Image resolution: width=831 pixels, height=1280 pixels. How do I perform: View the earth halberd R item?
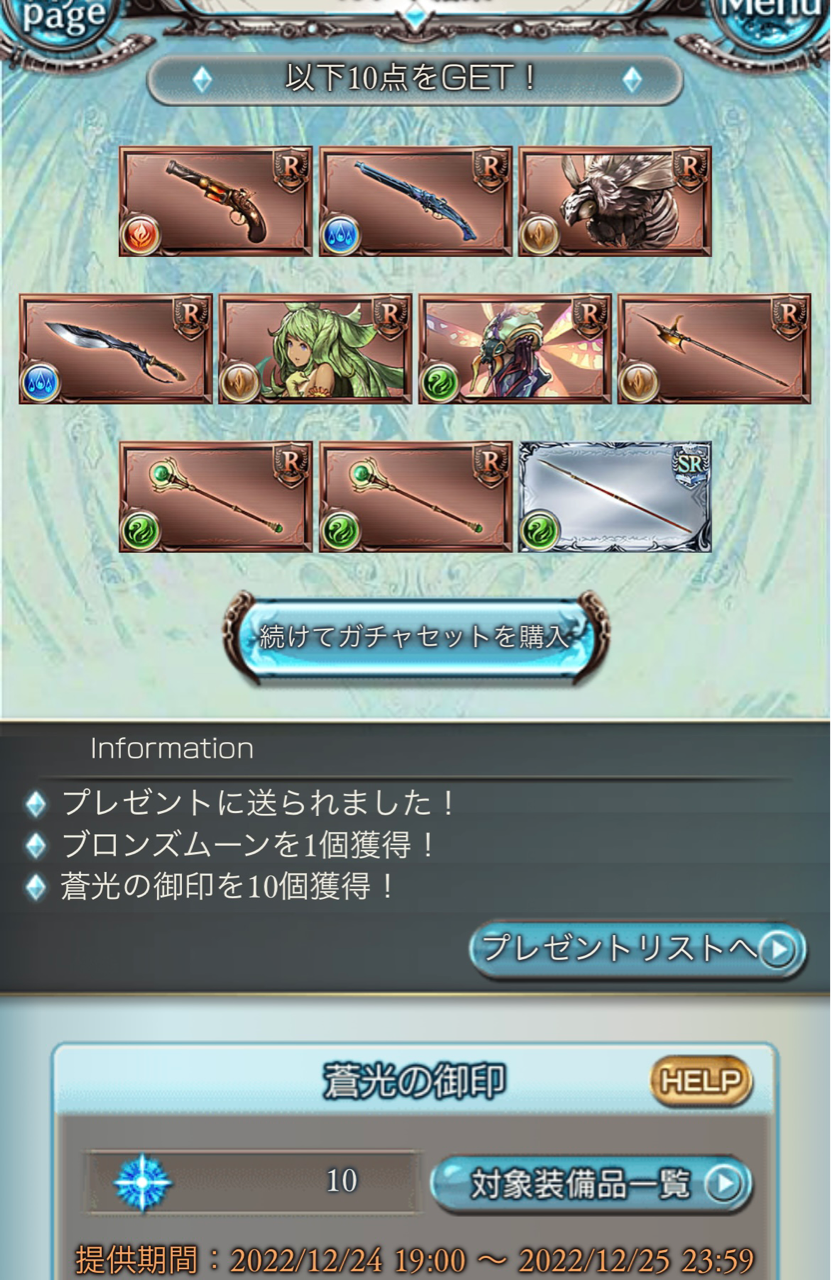714,349
